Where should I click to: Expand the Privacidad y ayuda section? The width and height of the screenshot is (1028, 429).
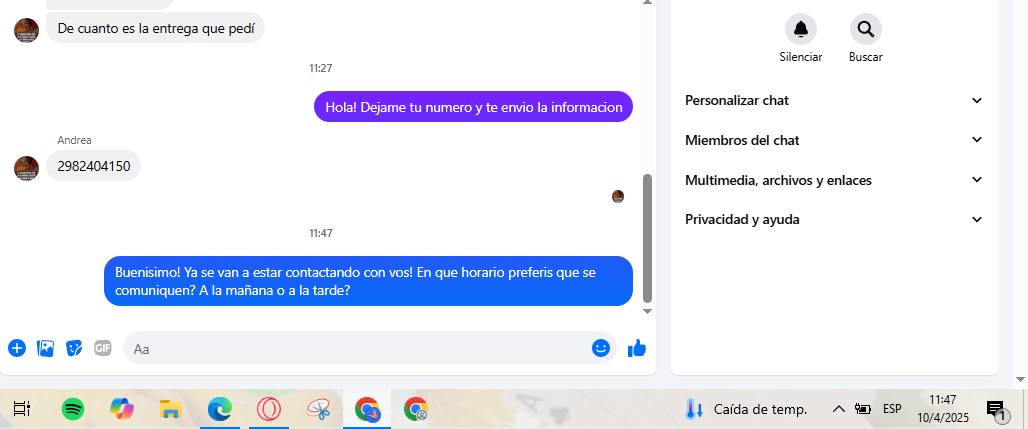[834, 219]
